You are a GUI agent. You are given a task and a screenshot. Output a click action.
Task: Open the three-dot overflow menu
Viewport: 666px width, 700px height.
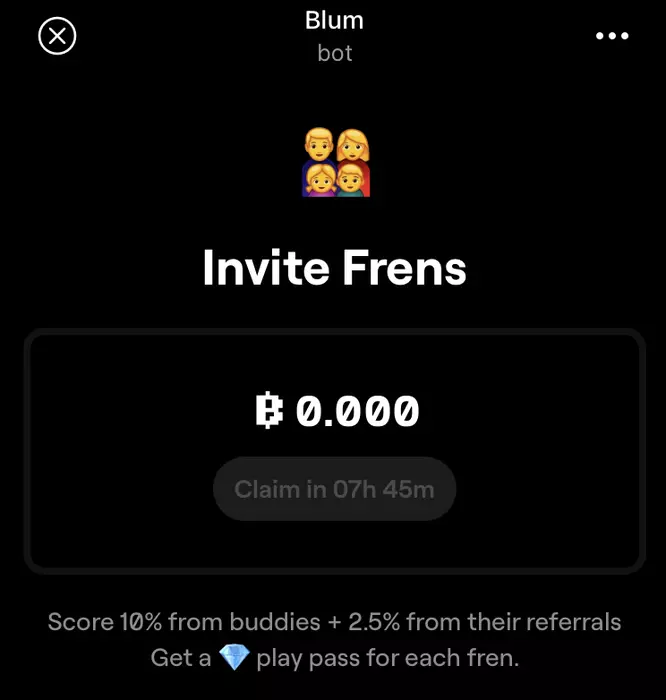tap(612, 36)
